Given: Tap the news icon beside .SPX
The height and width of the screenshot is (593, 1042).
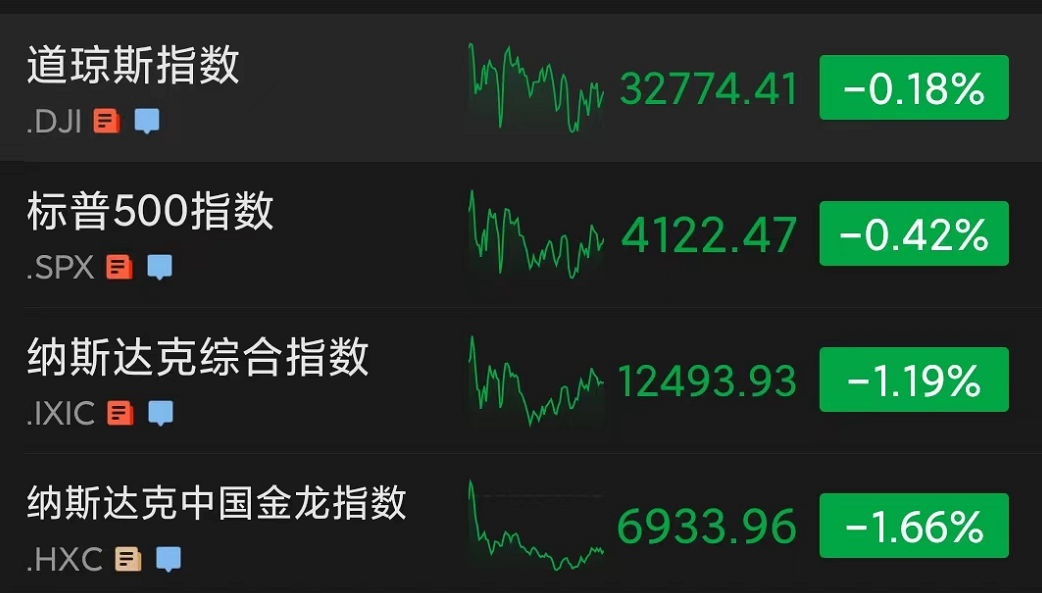Looking at the screenshot, I should coord(119,268).
